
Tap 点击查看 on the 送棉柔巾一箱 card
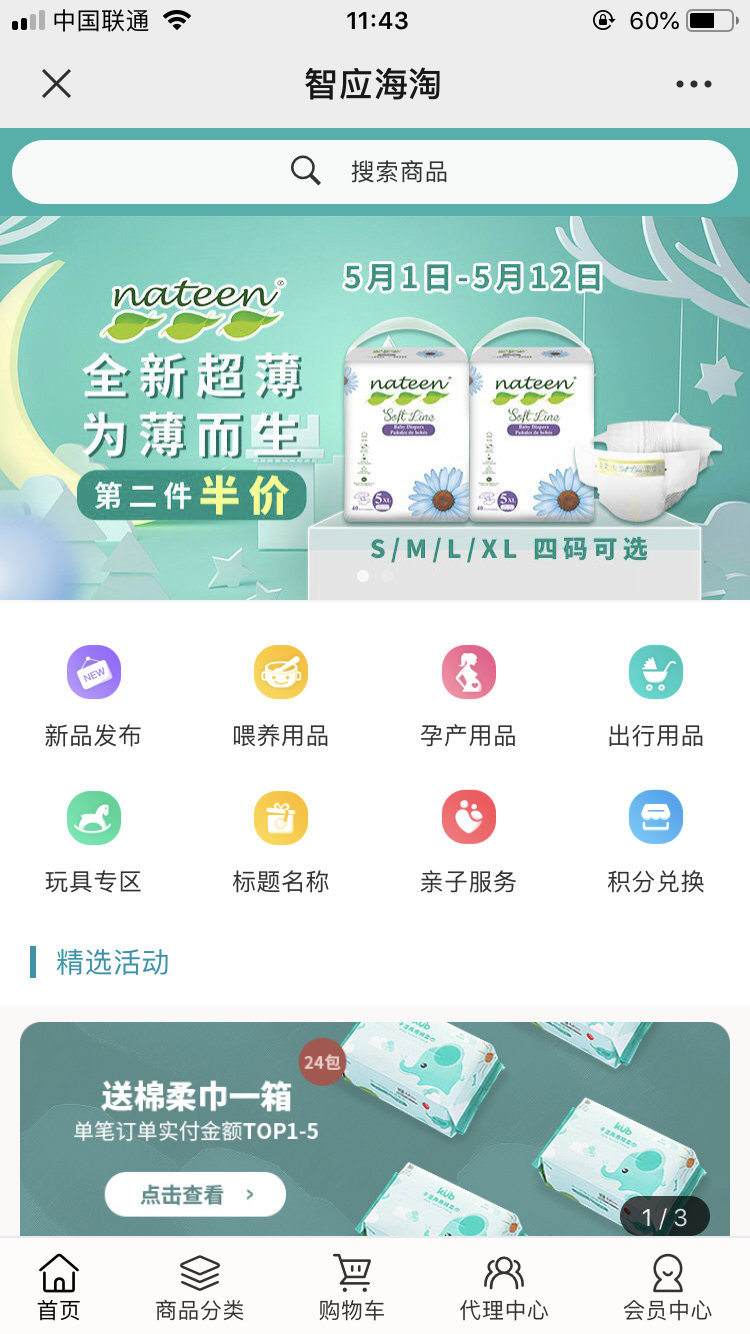pyautogui.click(x=195, y=1194)
